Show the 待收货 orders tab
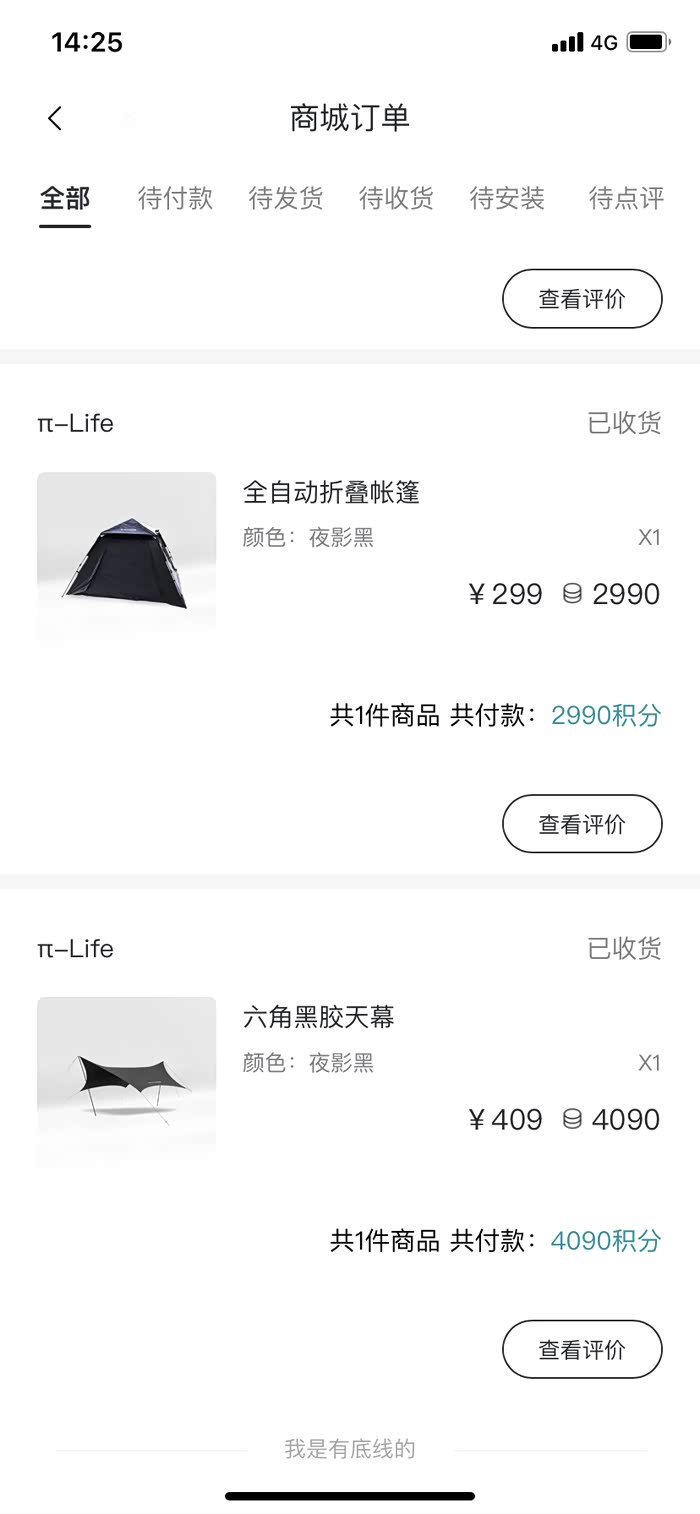Image resolution: width=700 pixels, height=1514 pixels. click(x=396, y=199)
